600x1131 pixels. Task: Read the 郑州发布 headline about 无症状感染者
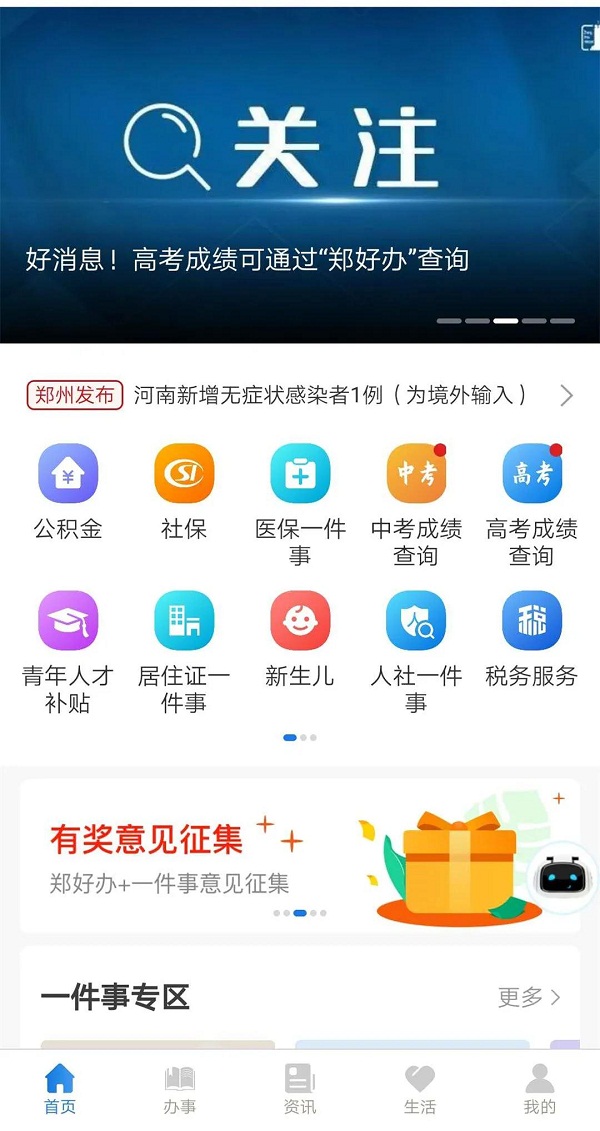(330, 395)
